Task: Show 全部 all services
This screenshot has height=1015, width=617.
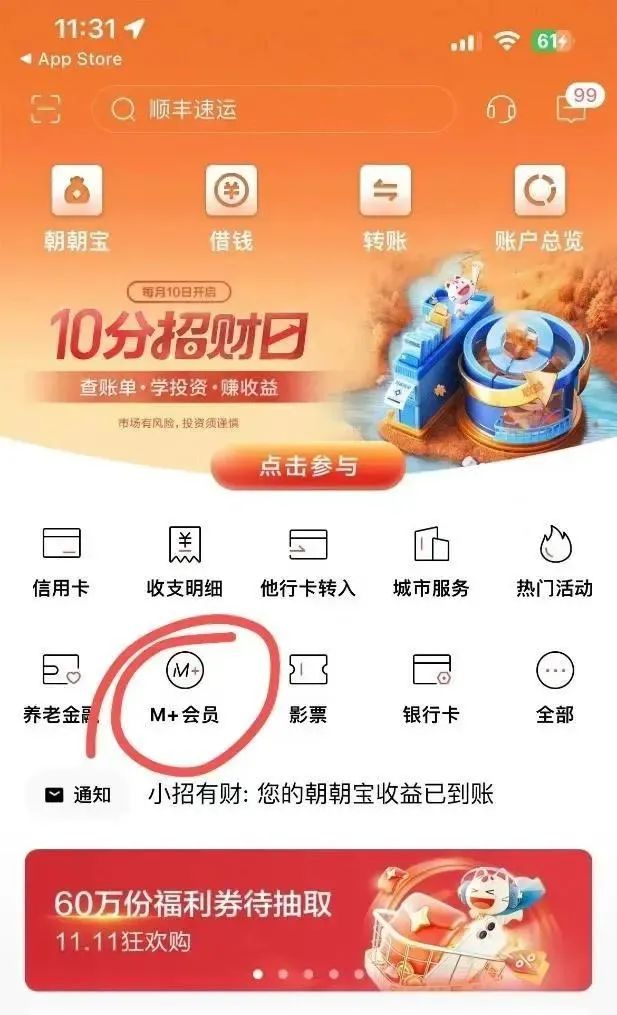Action: point(555,688)
